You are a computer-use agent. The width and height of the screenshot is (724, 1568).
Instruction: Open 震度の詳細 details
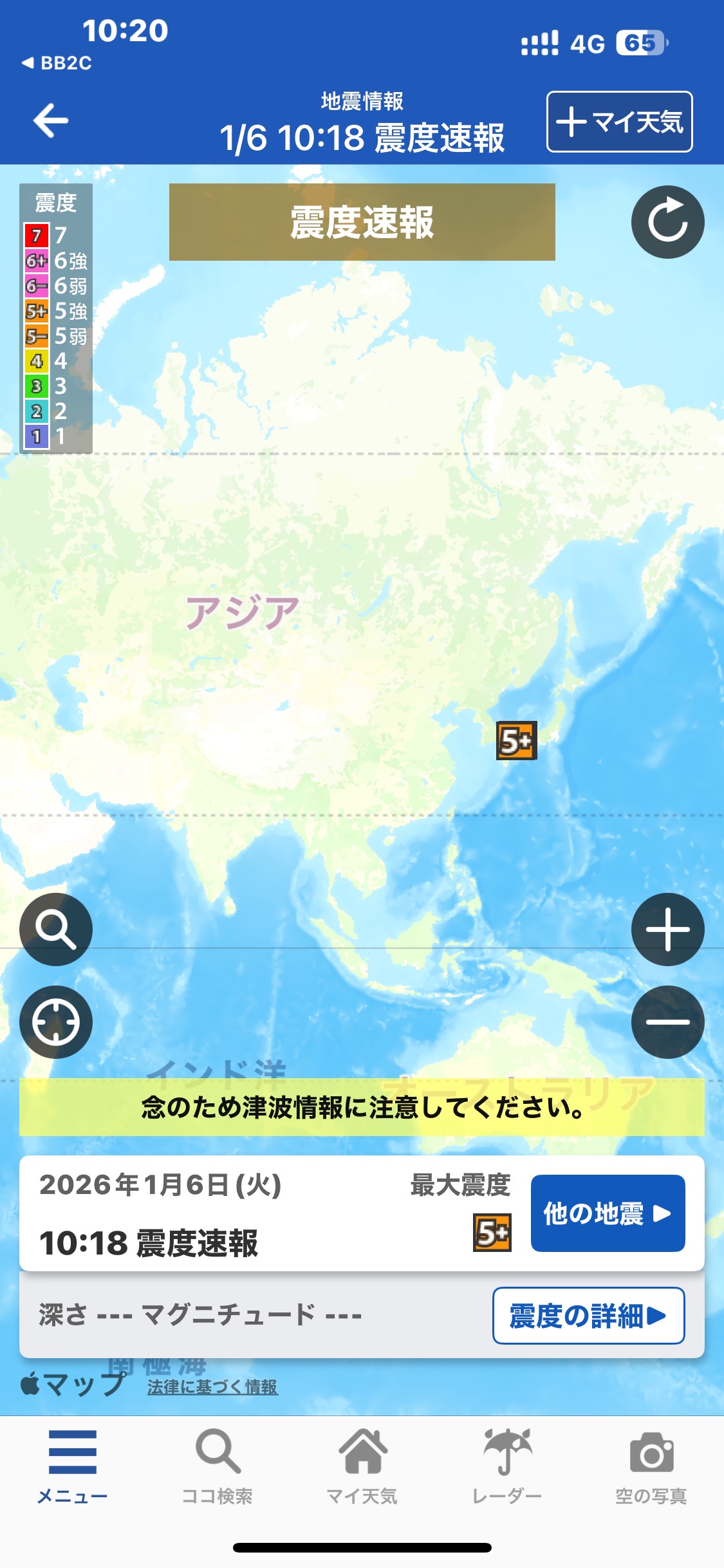click(x=588, y=1315)
